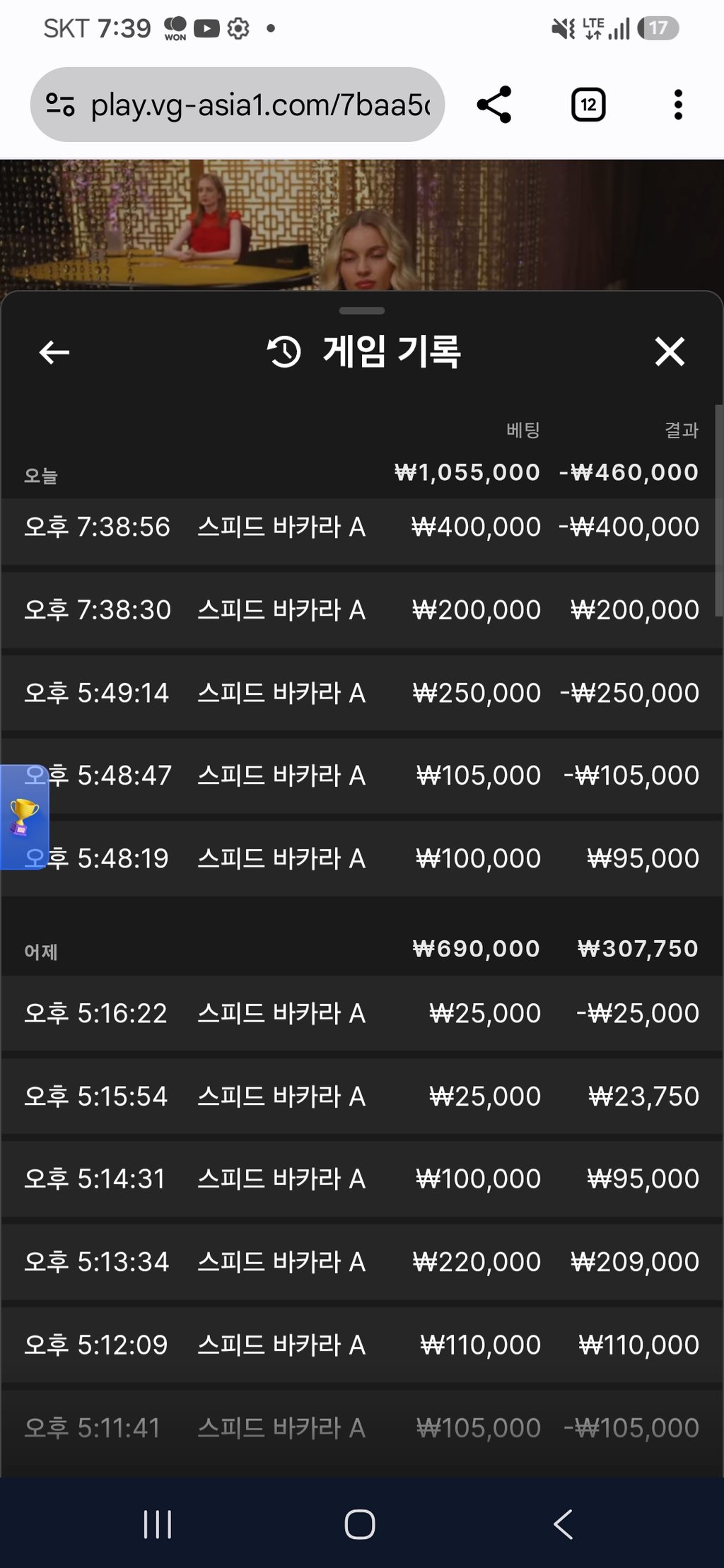This screenshot has width=724, height=1568.
Task: Go back from the 게임 기록 panel
Action: pyautogui.click(x=54, y=351)
